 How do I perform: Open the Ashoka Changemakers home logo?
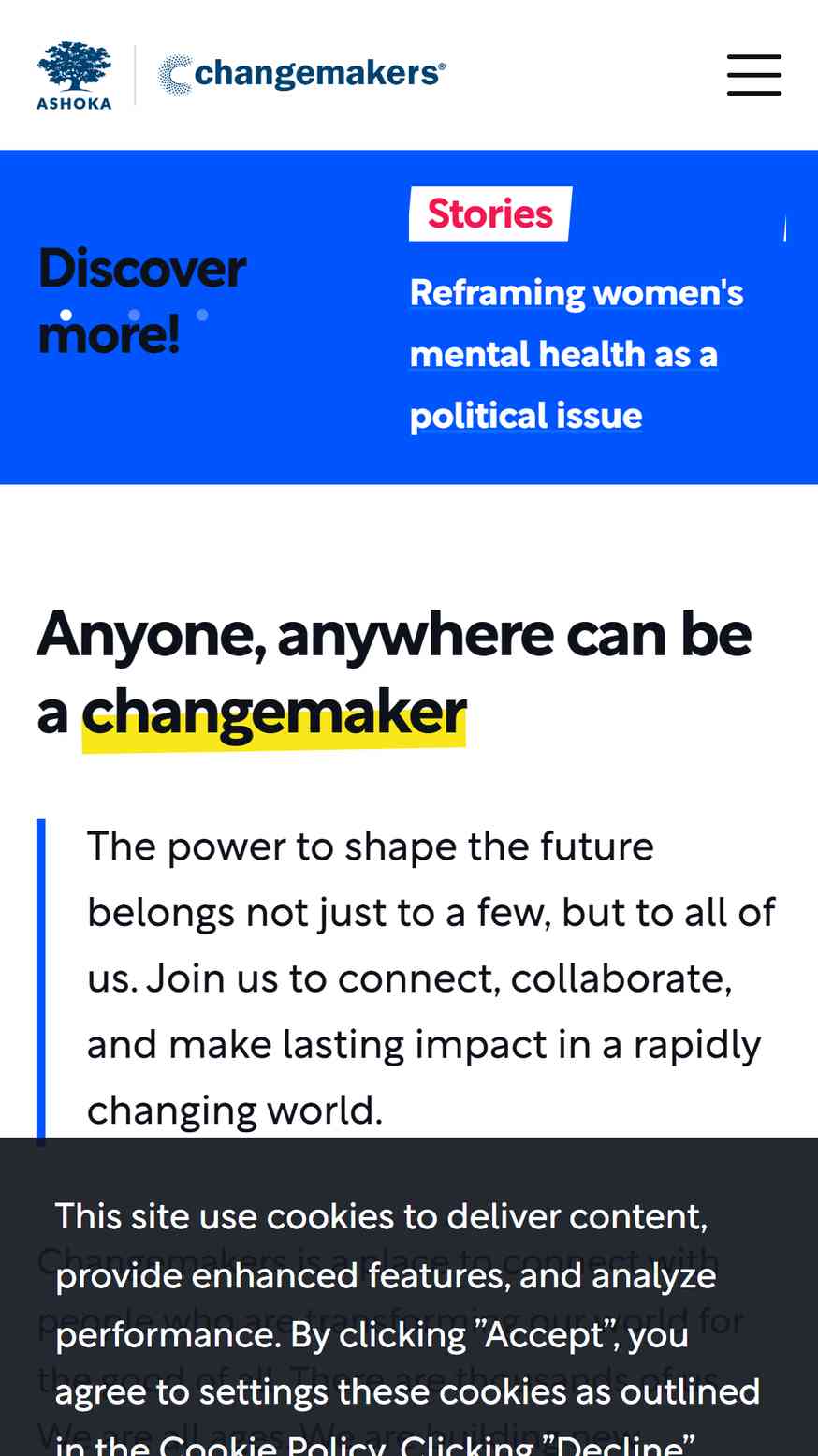pos(241,75)
